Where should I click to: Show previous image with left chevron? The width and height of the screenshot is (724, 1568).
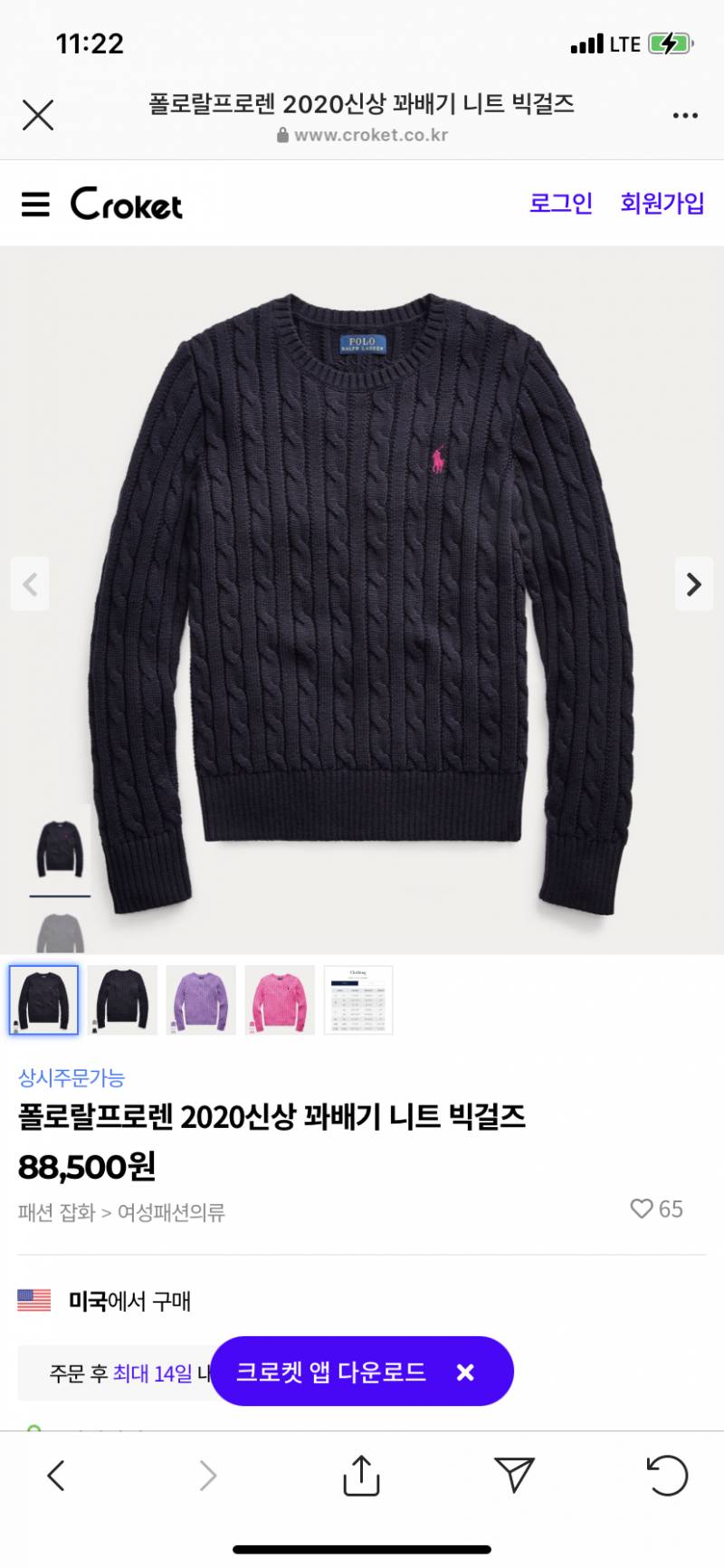(x=30, y=584)
